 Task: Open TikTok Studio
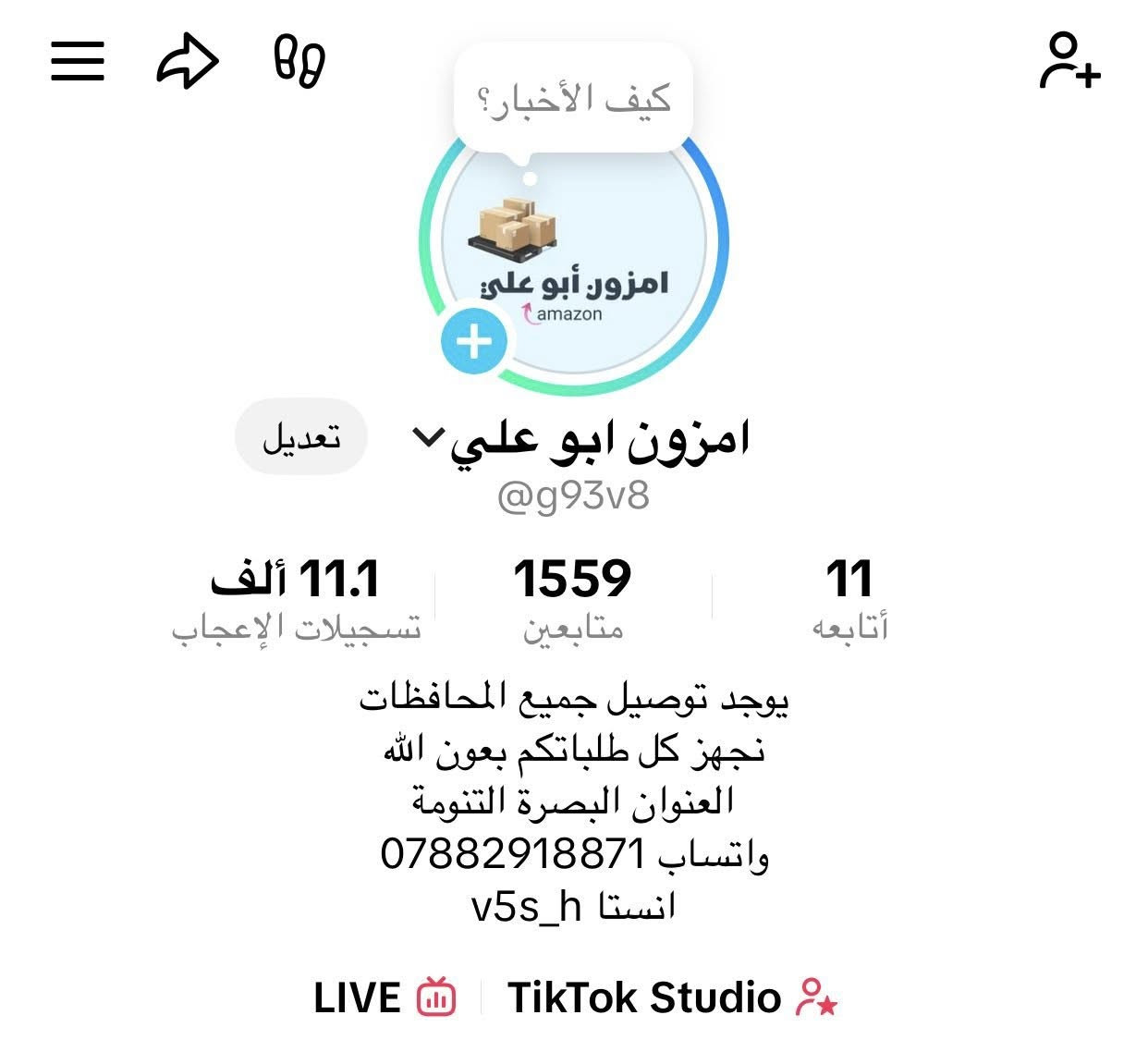(x=671, y=997)
